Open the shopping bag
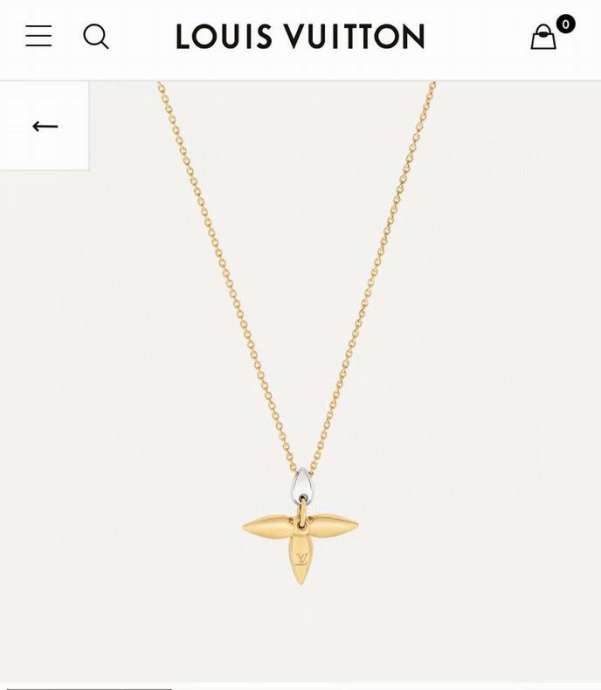 [544, 37]
